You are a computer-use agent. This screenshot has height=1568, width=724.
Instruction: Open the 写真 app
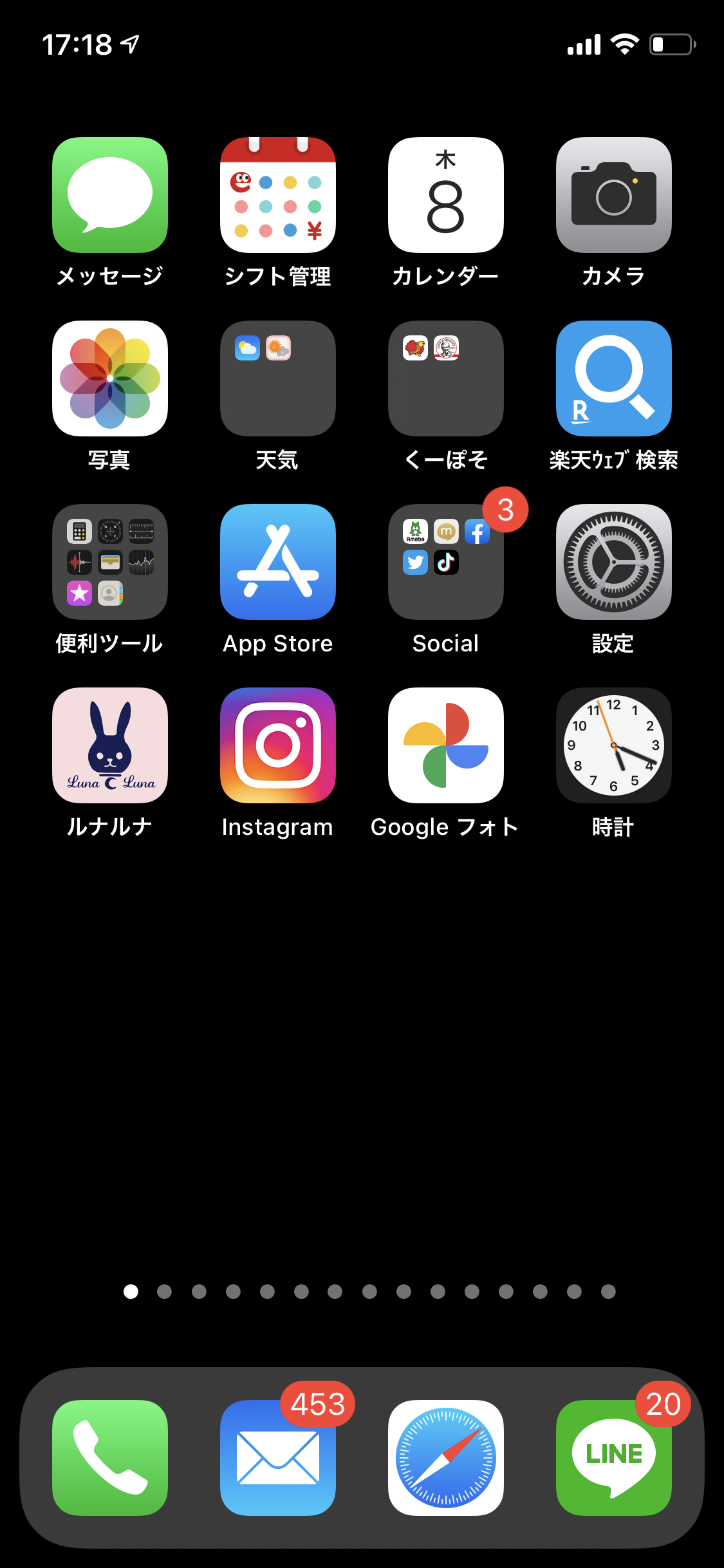pos(110,378)
